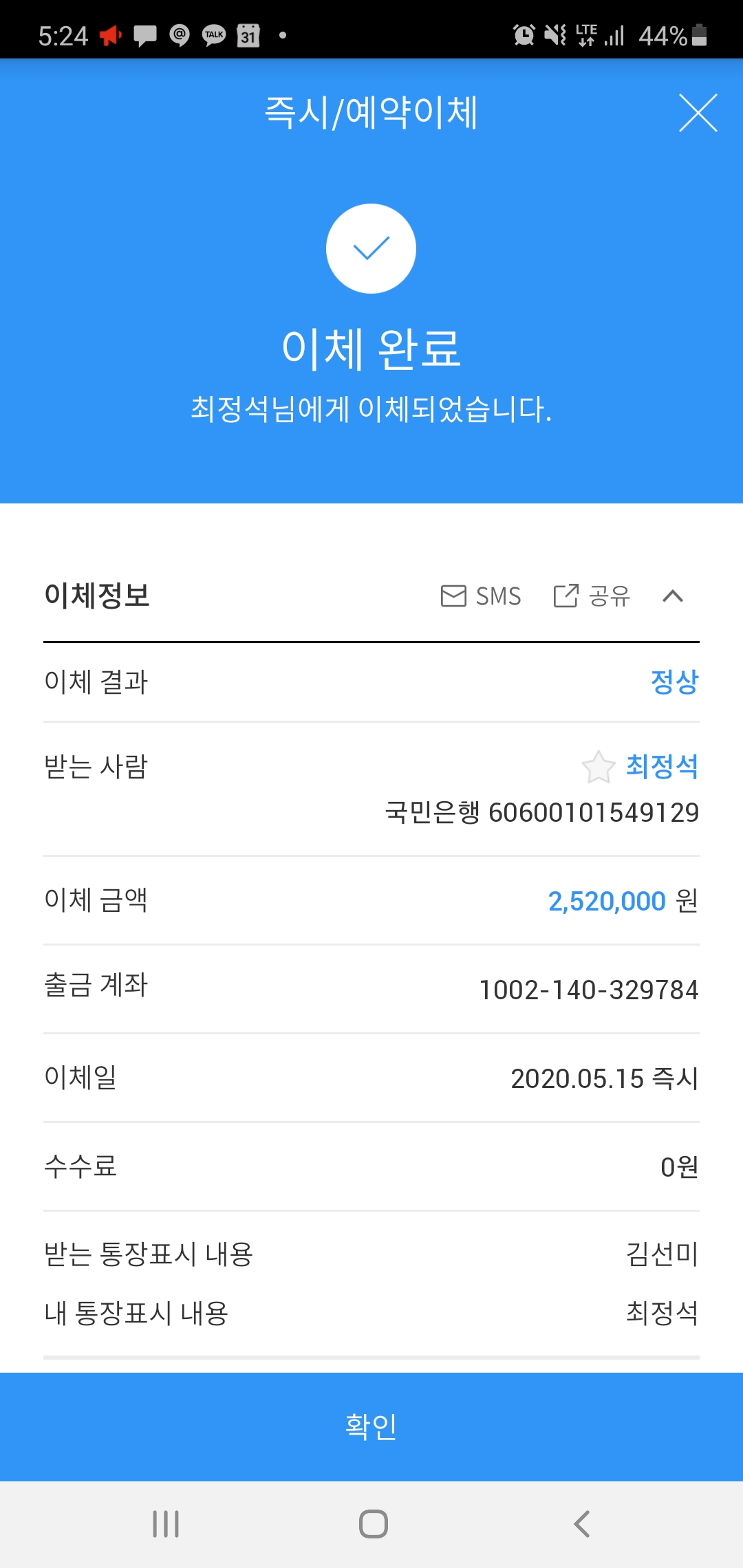
Task: Share the transfer info with 공유
Action: pyautogui.click(x=592, y=596)
